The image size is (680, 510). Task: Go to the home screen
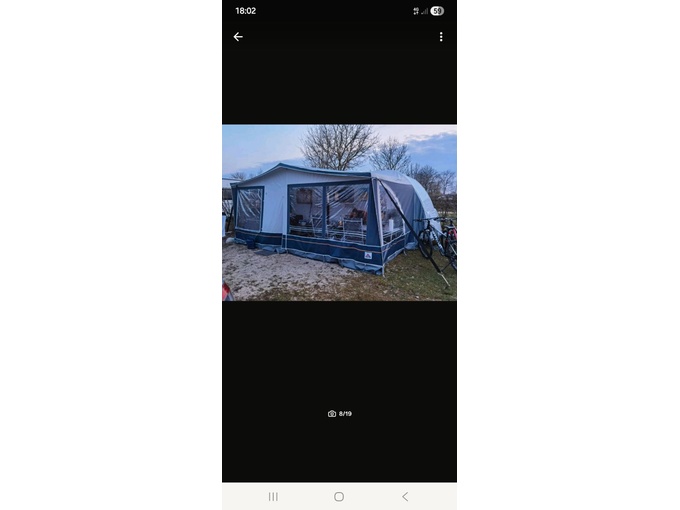point(339,496)
